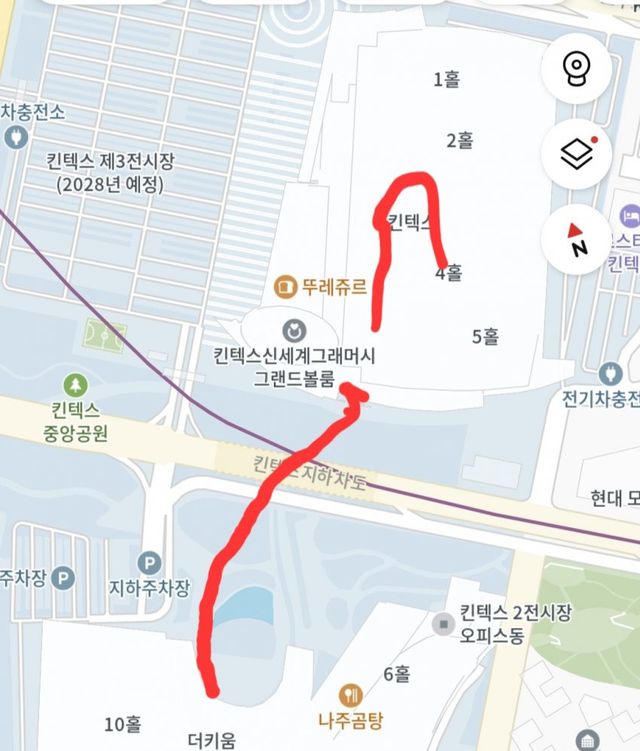This screenshot has width=640, height=751.
Task: Tap the 지하주차장 parking marker
Action: [151, 564]
